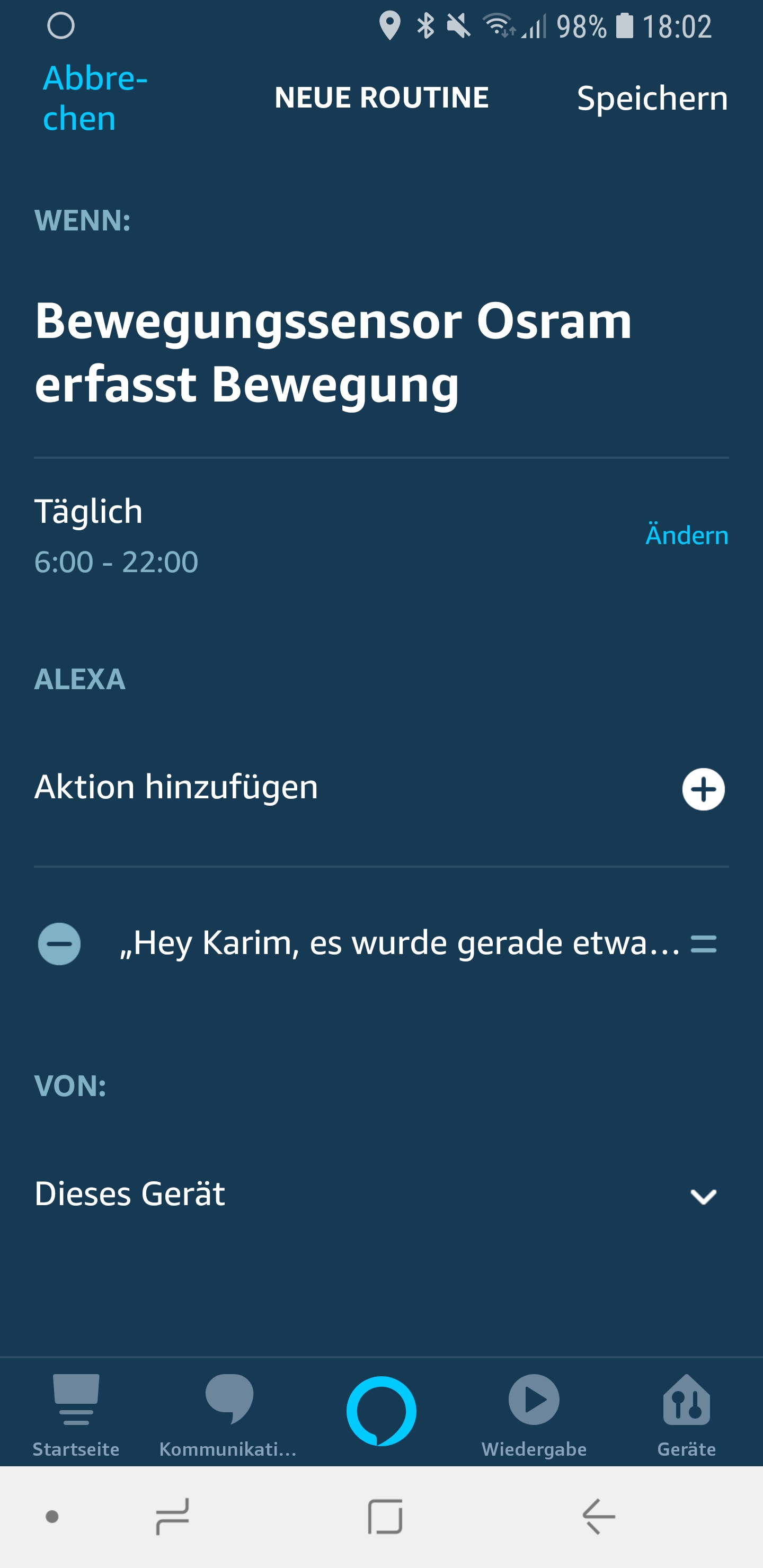Go back with the system back arrow
763x1568 pixels.
tap(599, 1516)
